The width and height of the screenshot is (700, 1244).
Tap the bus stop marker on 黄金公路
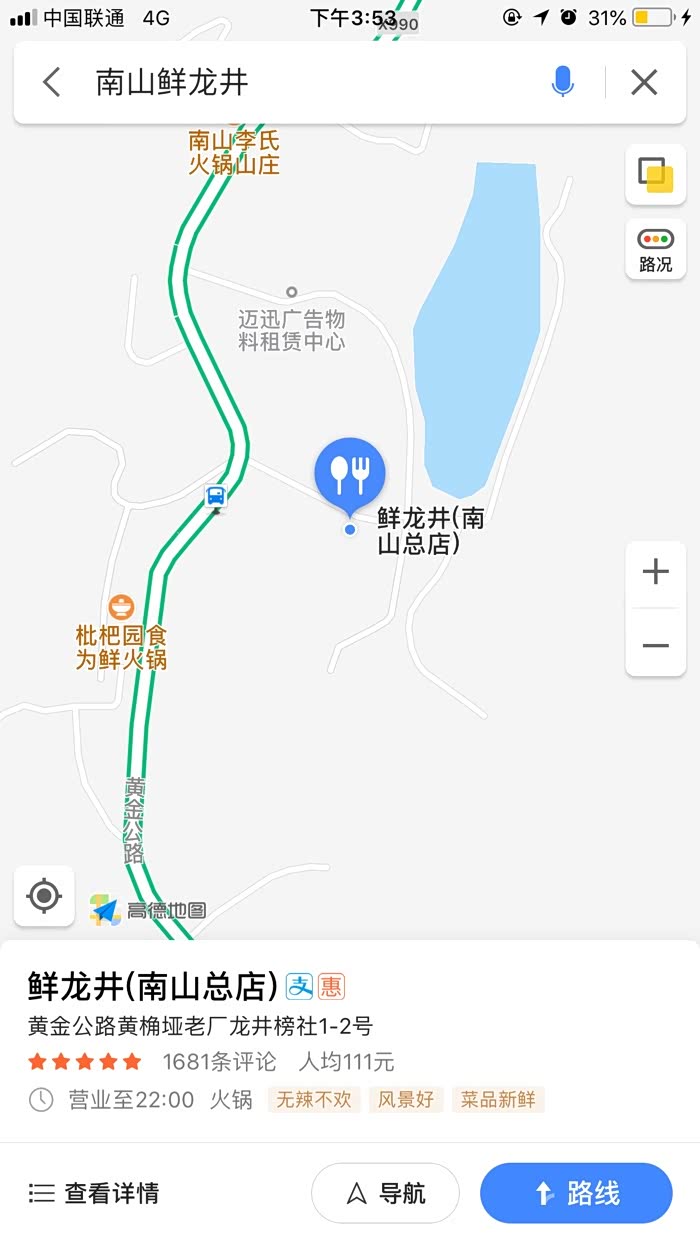point(216,496)
